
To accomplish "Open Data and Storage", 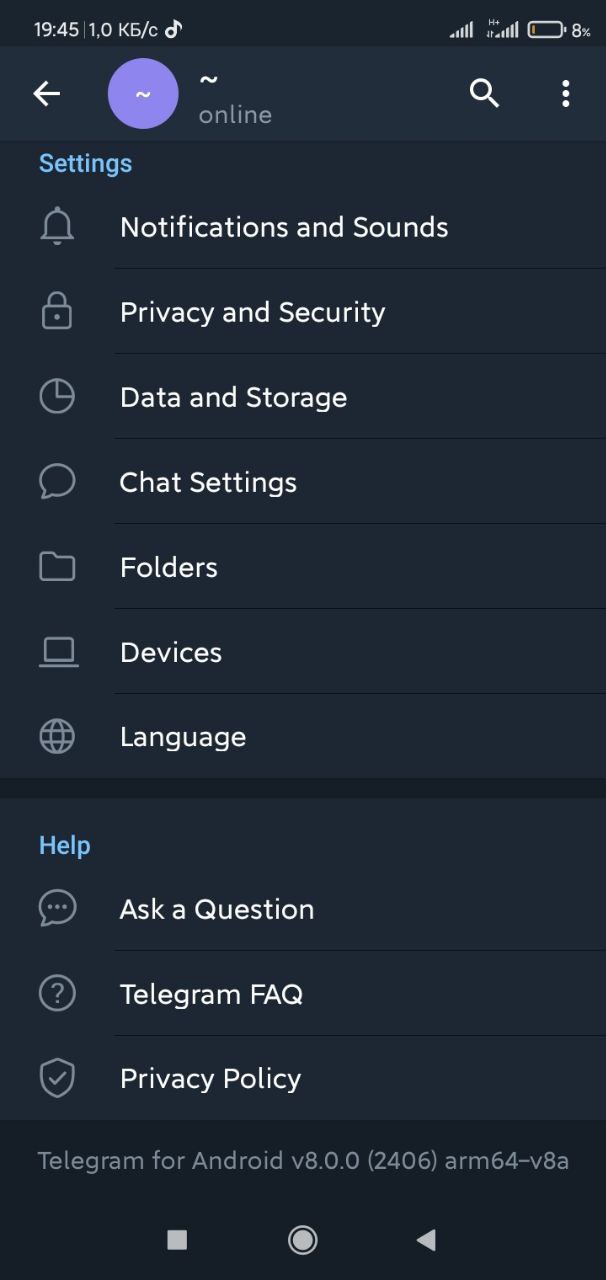I will pos(303,397).
